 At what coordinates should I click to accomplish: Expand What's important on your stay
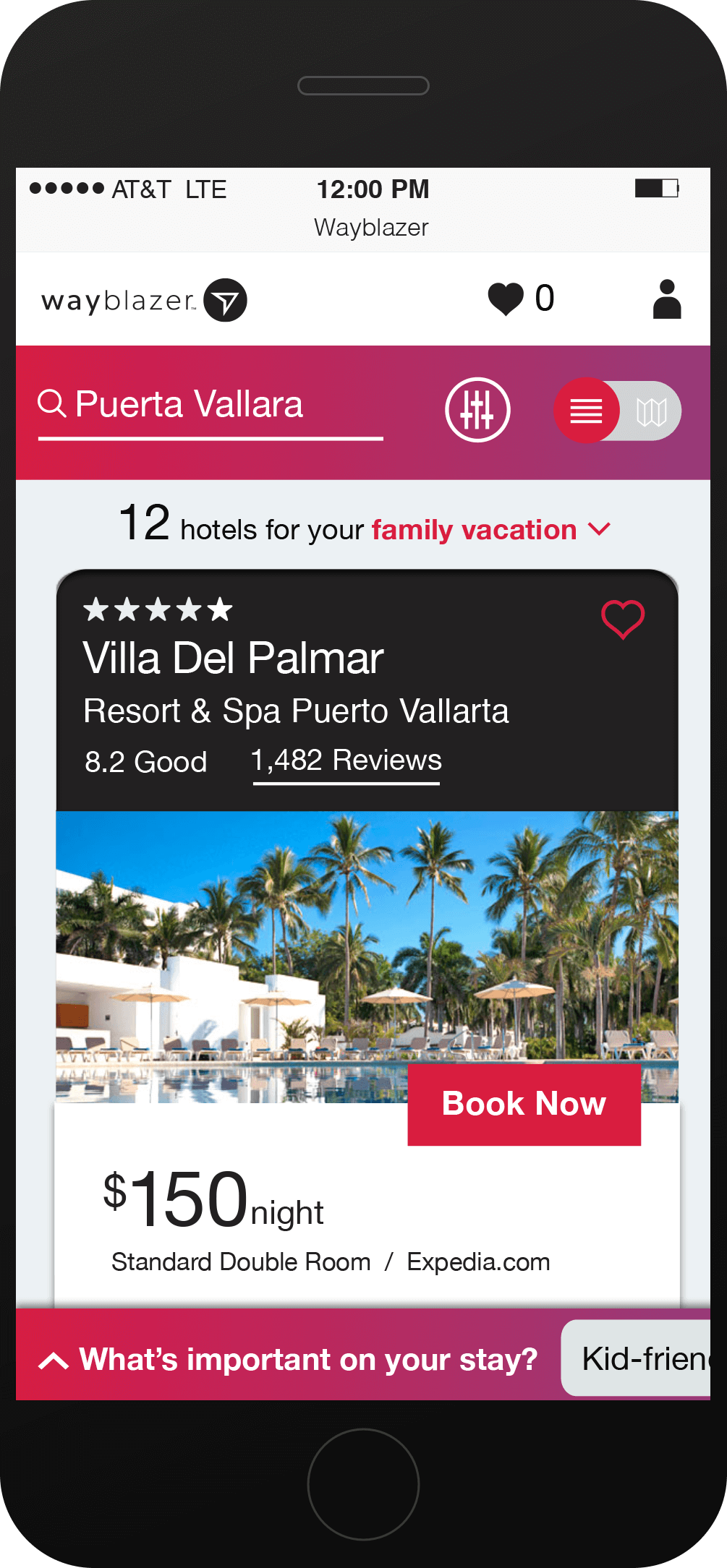click(x=289, y=1360)
